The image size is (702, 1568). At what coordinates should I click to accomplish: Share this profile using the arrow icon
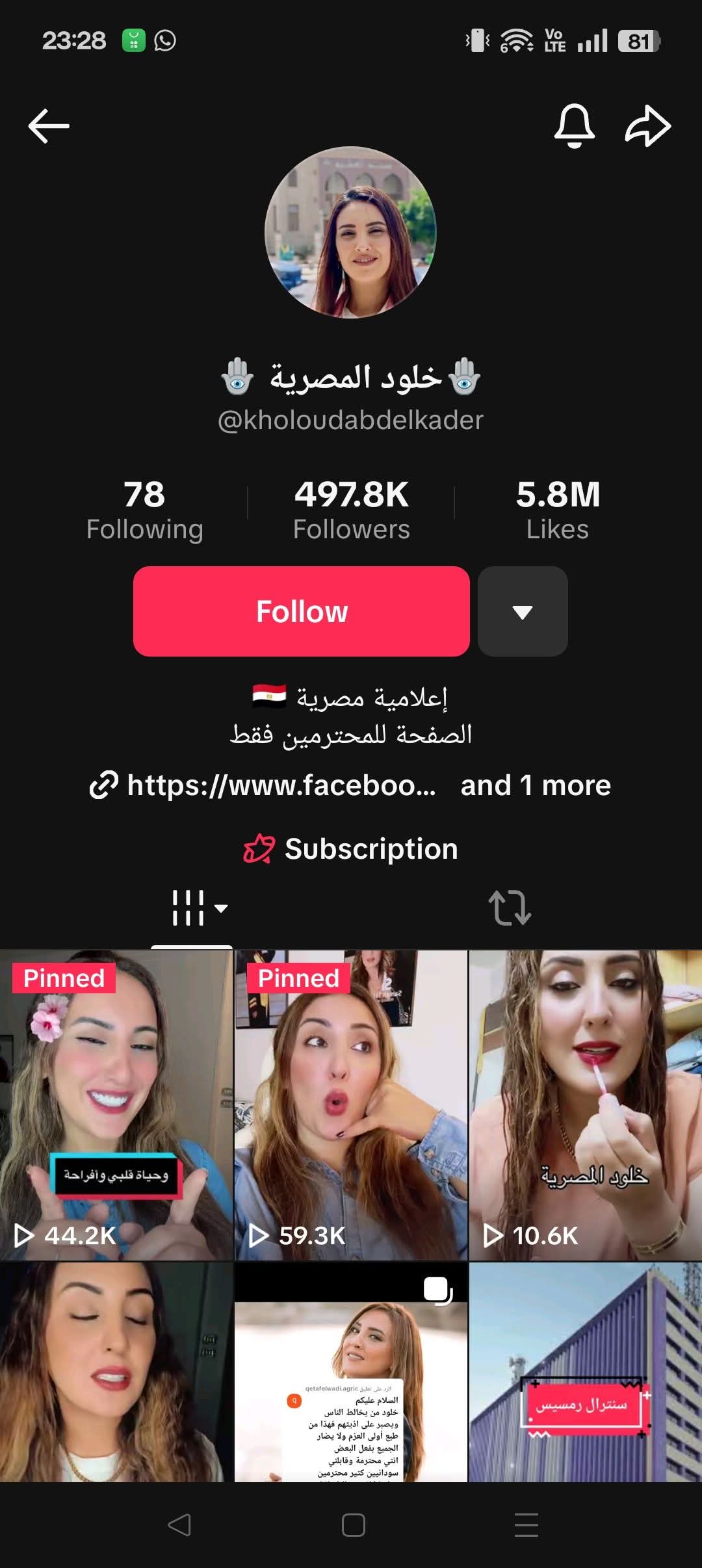coord(647,125)
